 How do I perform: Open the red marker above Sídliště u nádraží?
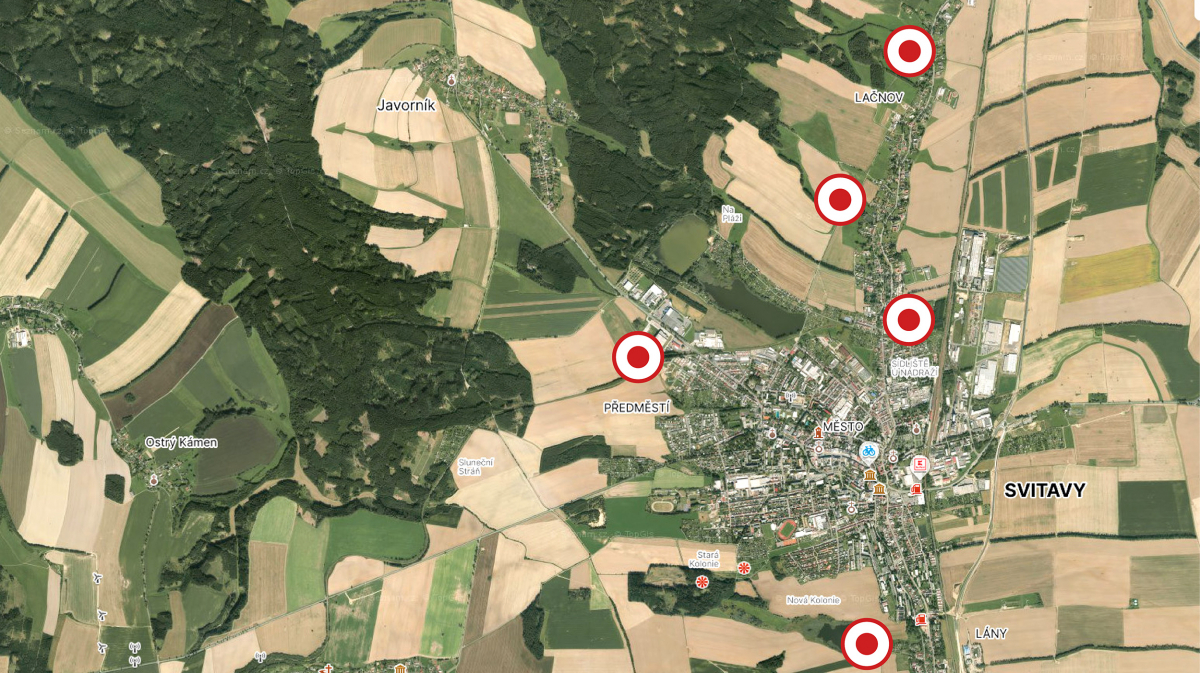pyautogui.click(x=908, y=320)
